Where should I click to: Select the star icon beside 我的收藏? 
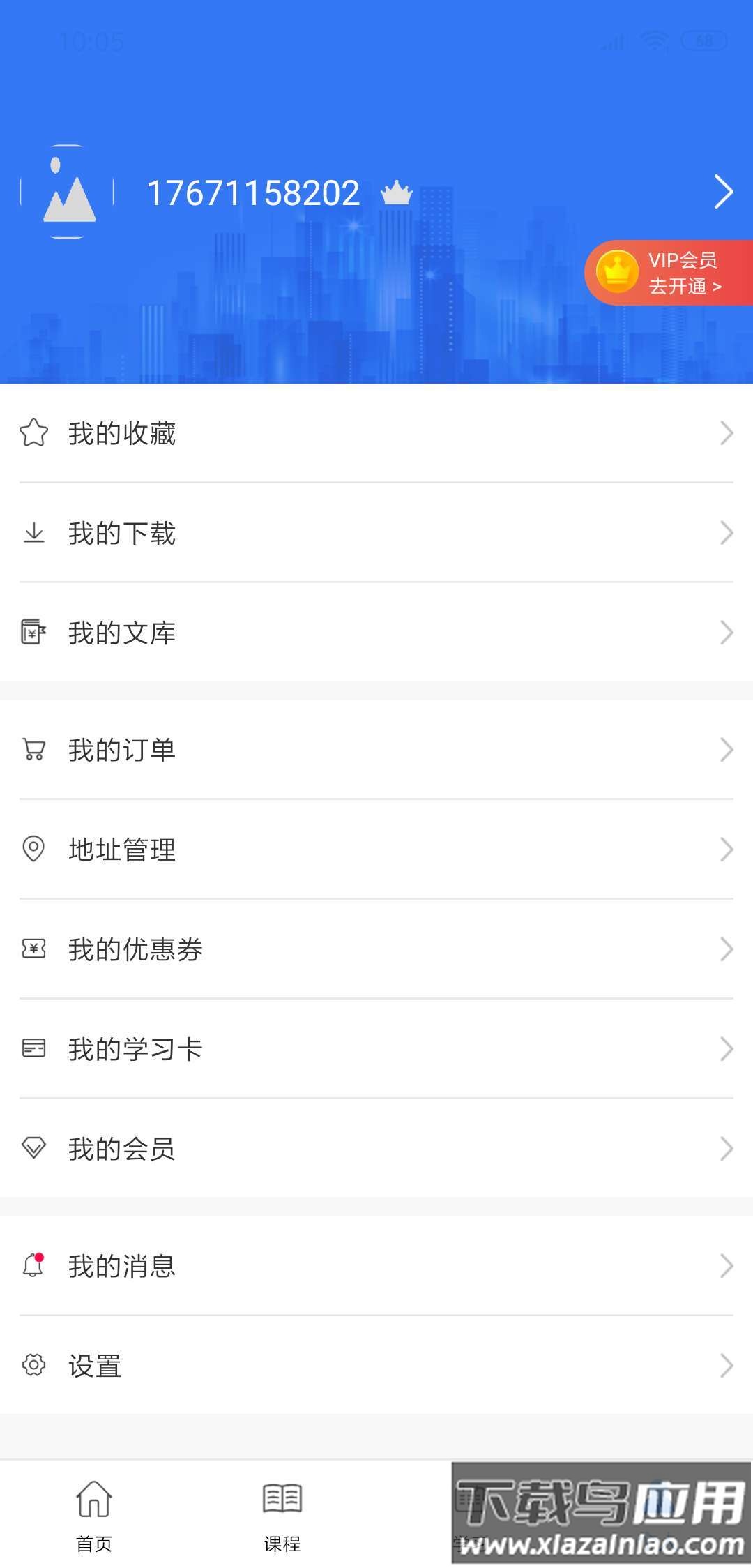tap(33, 432)
